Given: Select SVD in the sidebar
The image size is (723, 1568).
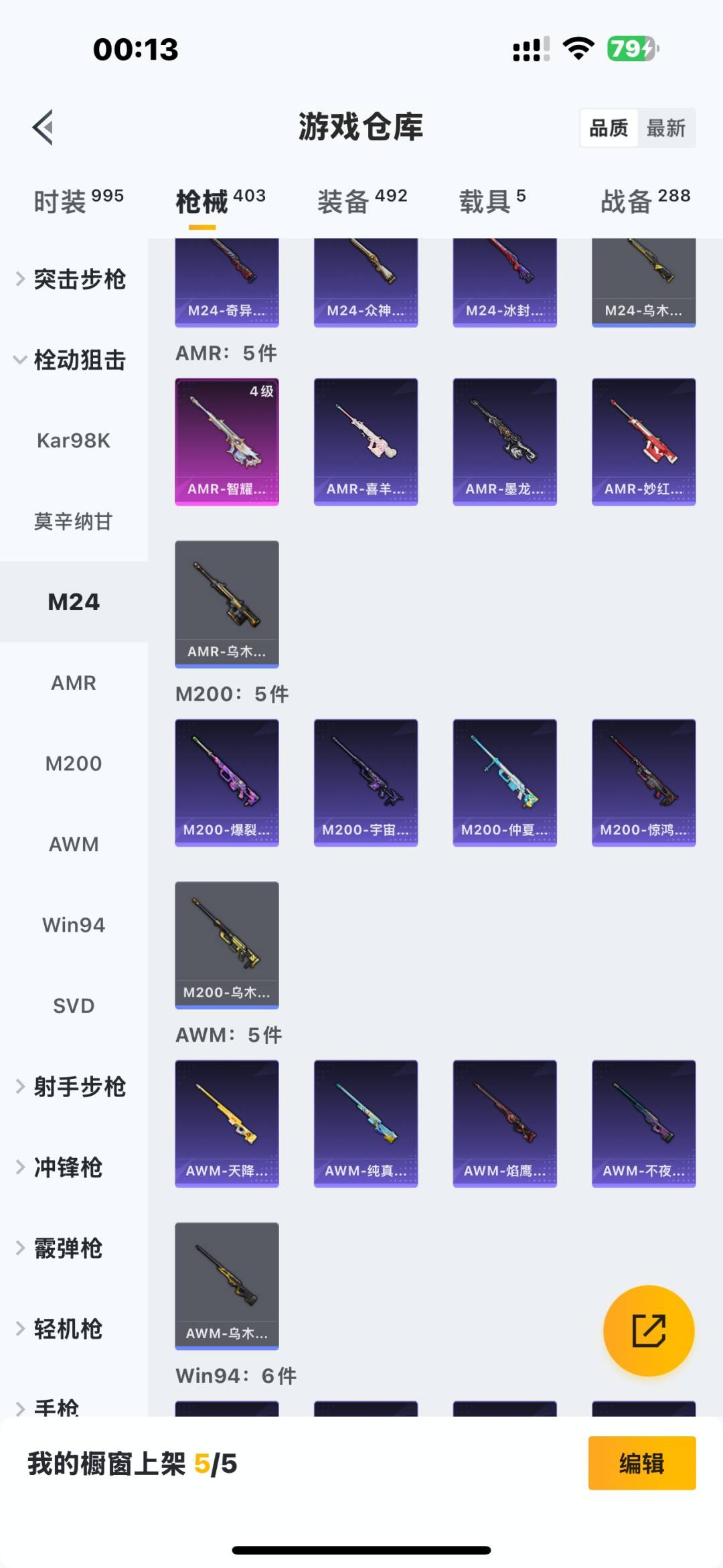Looking at the screenshot, I should (x=74, y=1005).
